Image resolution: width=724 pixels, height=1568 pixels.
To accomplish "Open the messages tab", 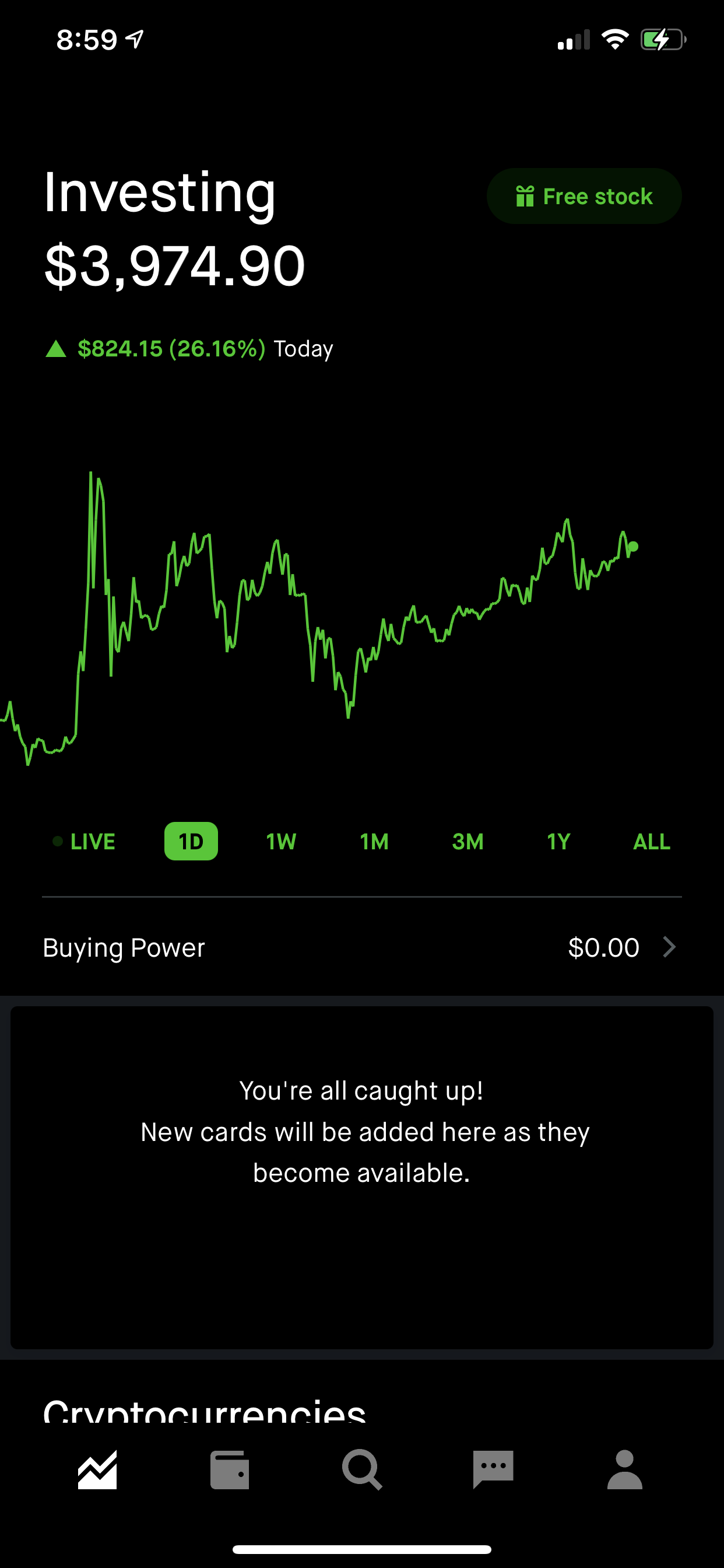I will [x=493, y=1469].
